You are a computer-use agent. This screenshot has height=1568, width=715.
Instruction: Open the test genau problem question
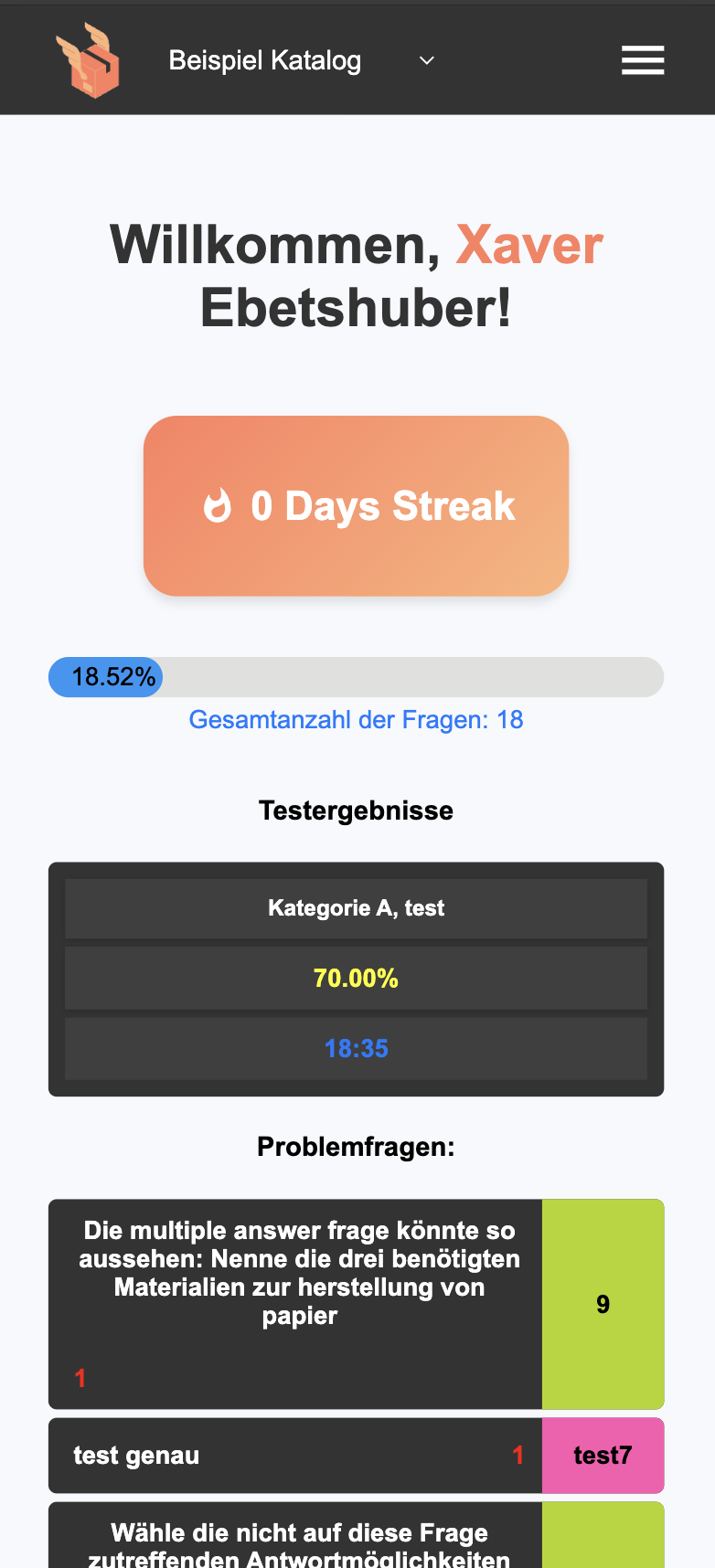[294, 1455]
